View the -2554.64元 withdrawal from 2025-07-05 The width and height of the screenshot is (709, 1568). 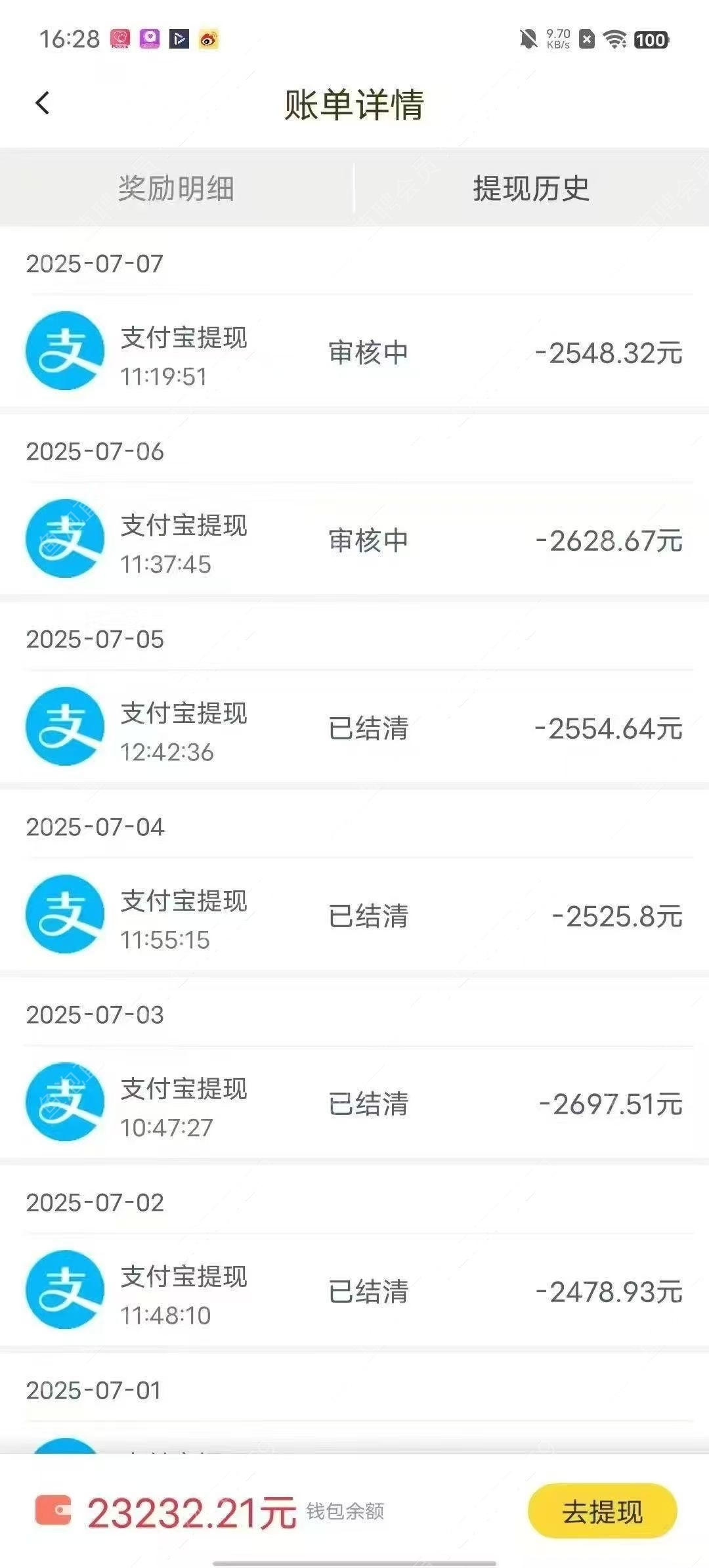pos(354,728)
